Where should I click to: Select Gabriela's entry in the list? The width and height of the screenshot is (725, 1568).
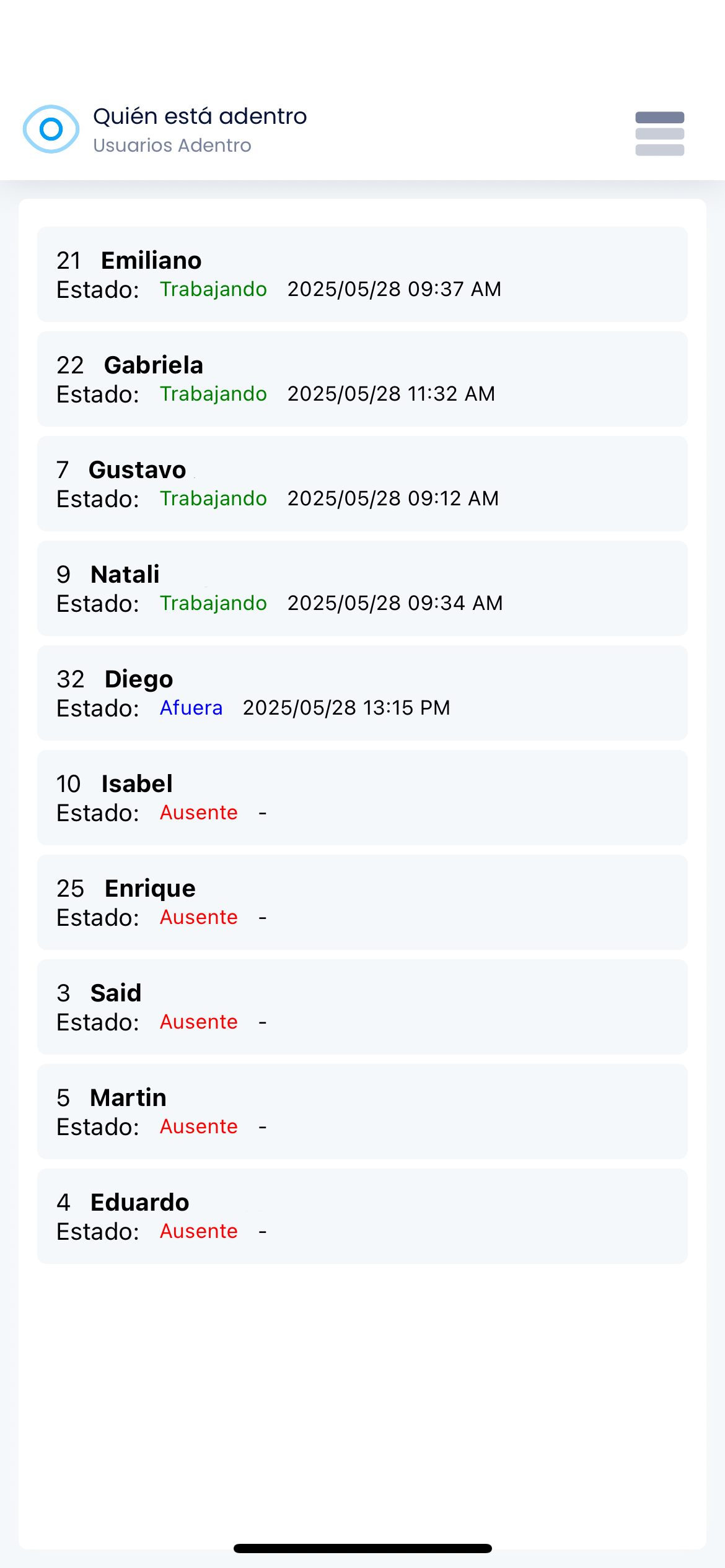pyautogui.click(x=362, y=379)
